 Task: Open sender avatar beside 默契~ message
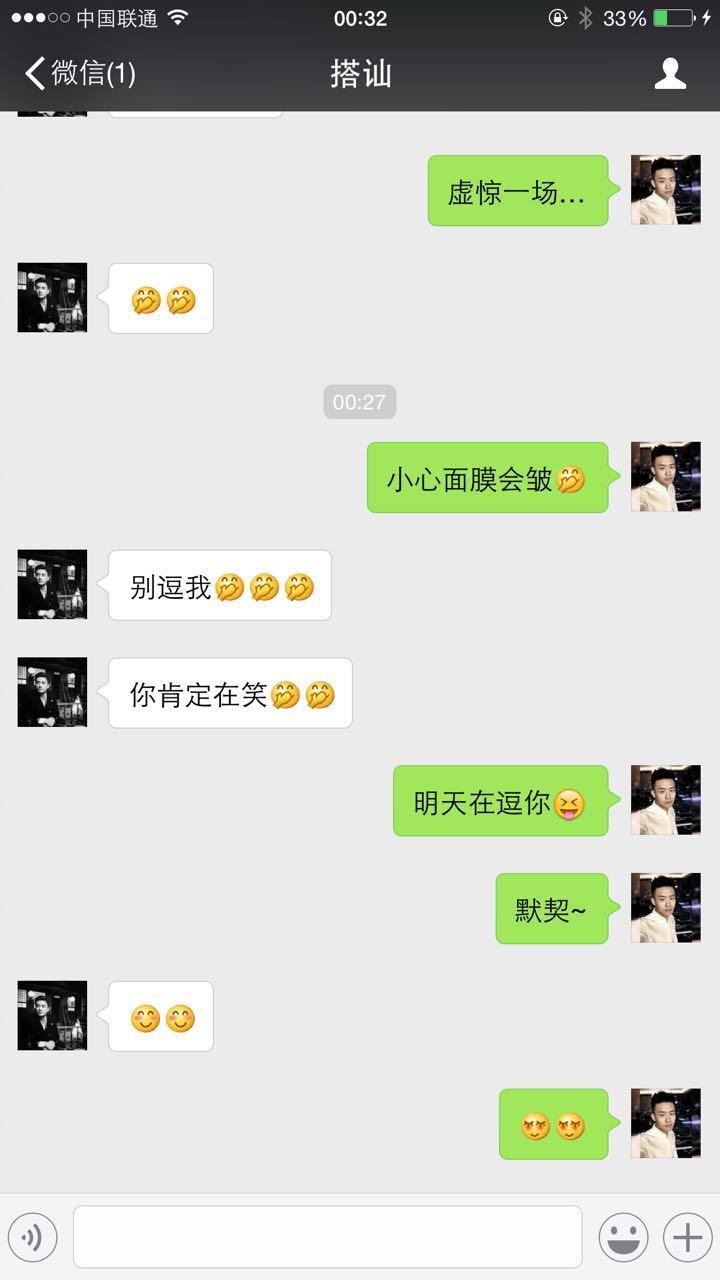point(665,908)
